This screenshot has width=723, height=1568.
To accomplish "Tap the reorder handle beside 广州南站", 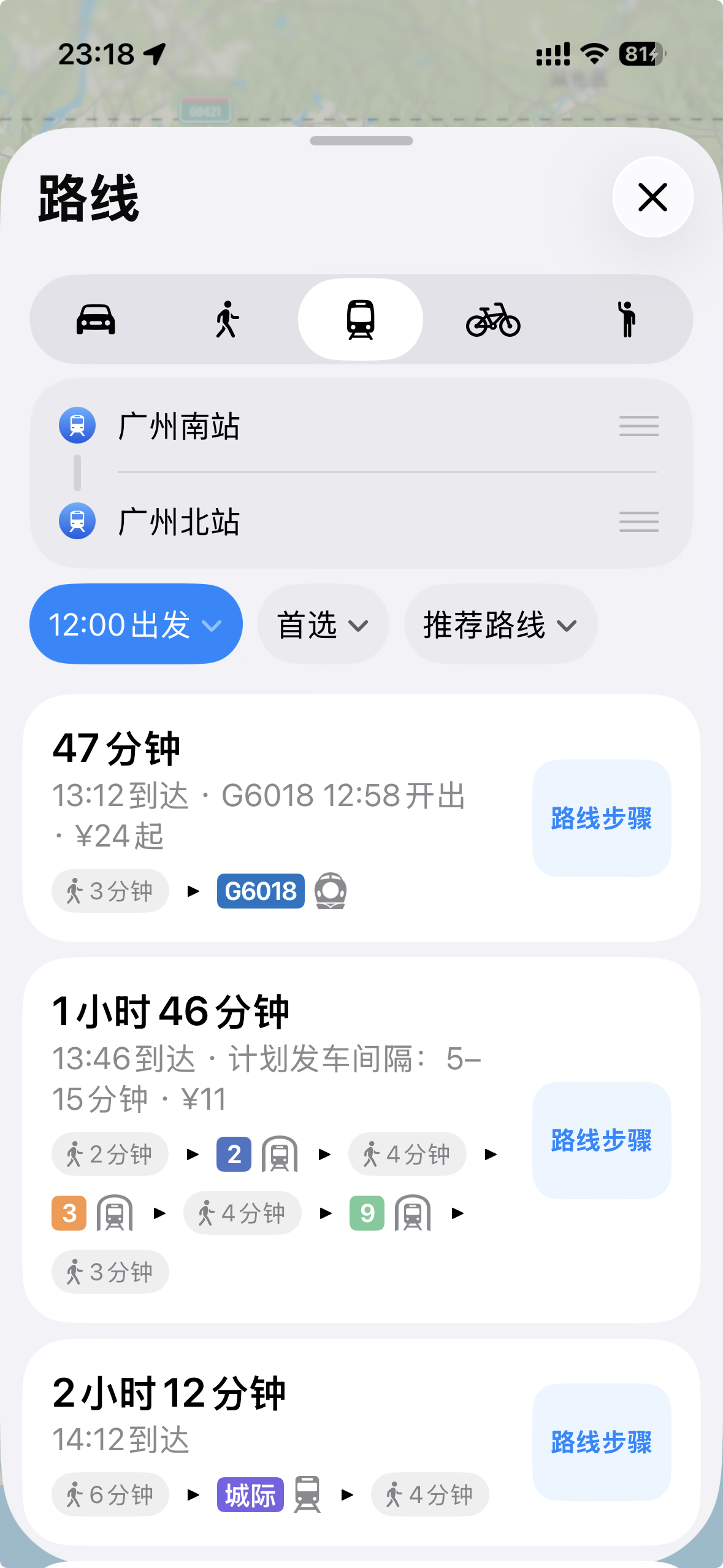I will [x=638, y=426].
